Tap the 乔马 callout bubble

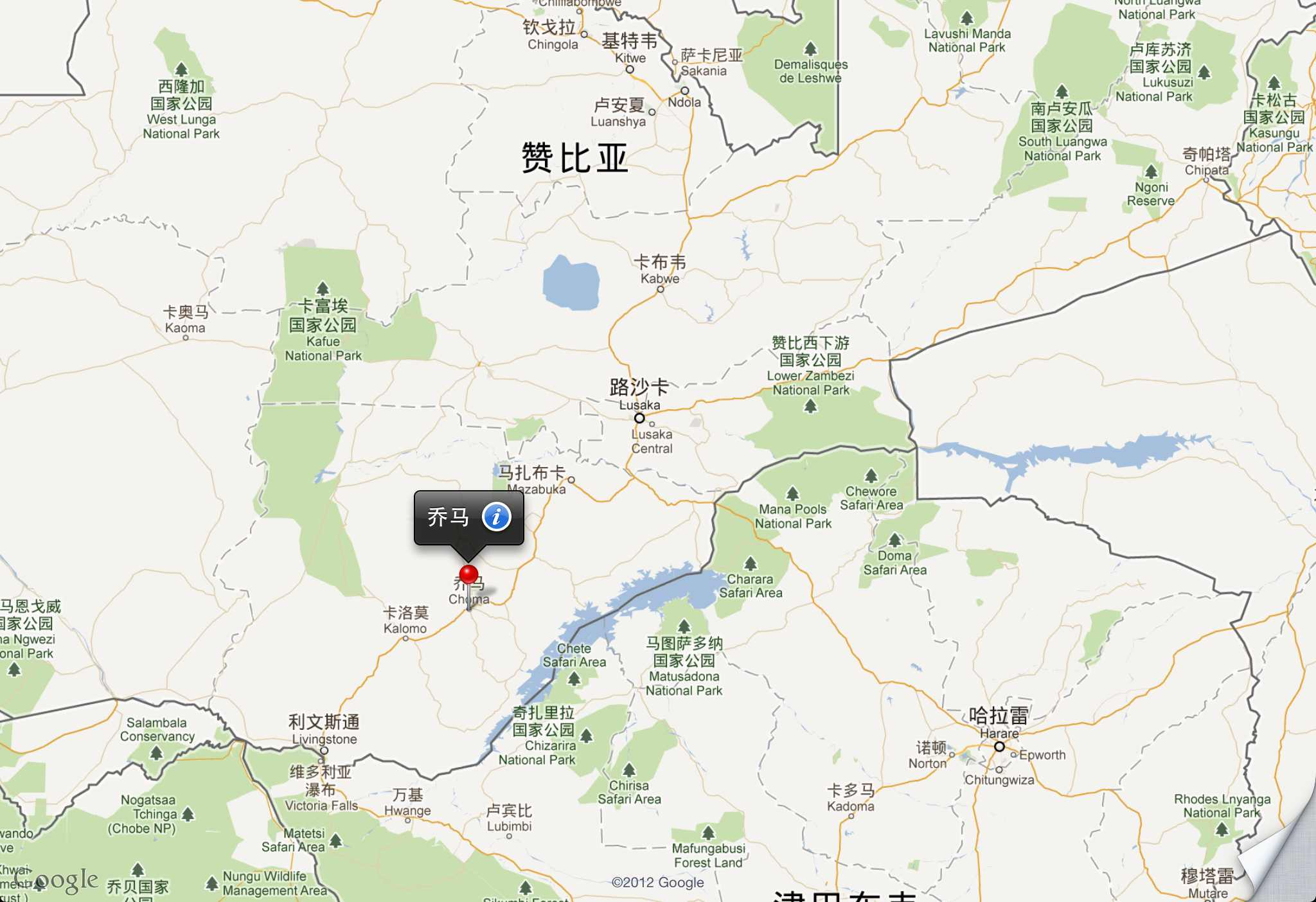(x=449, y=517)
